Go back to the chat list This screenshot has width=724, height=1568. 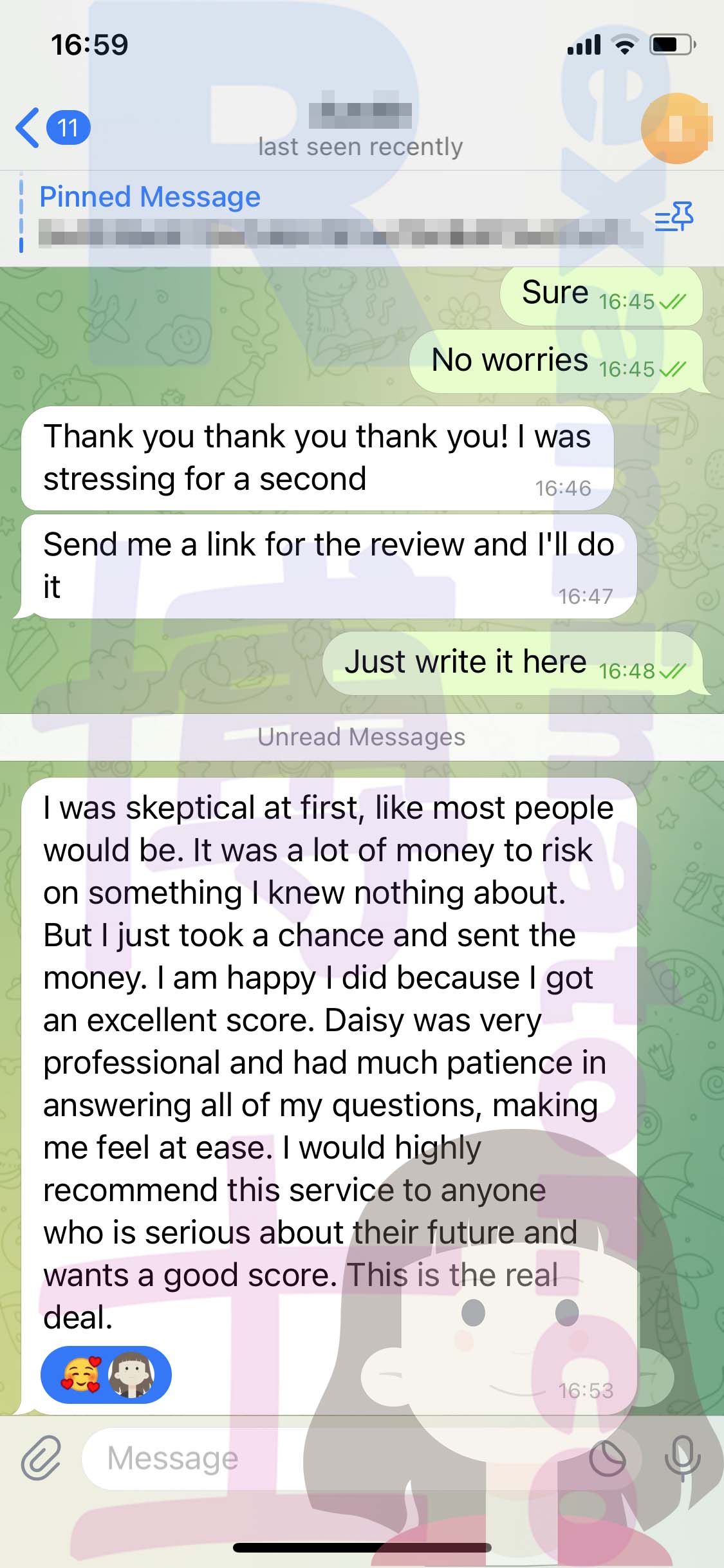[x=53, y=127]
